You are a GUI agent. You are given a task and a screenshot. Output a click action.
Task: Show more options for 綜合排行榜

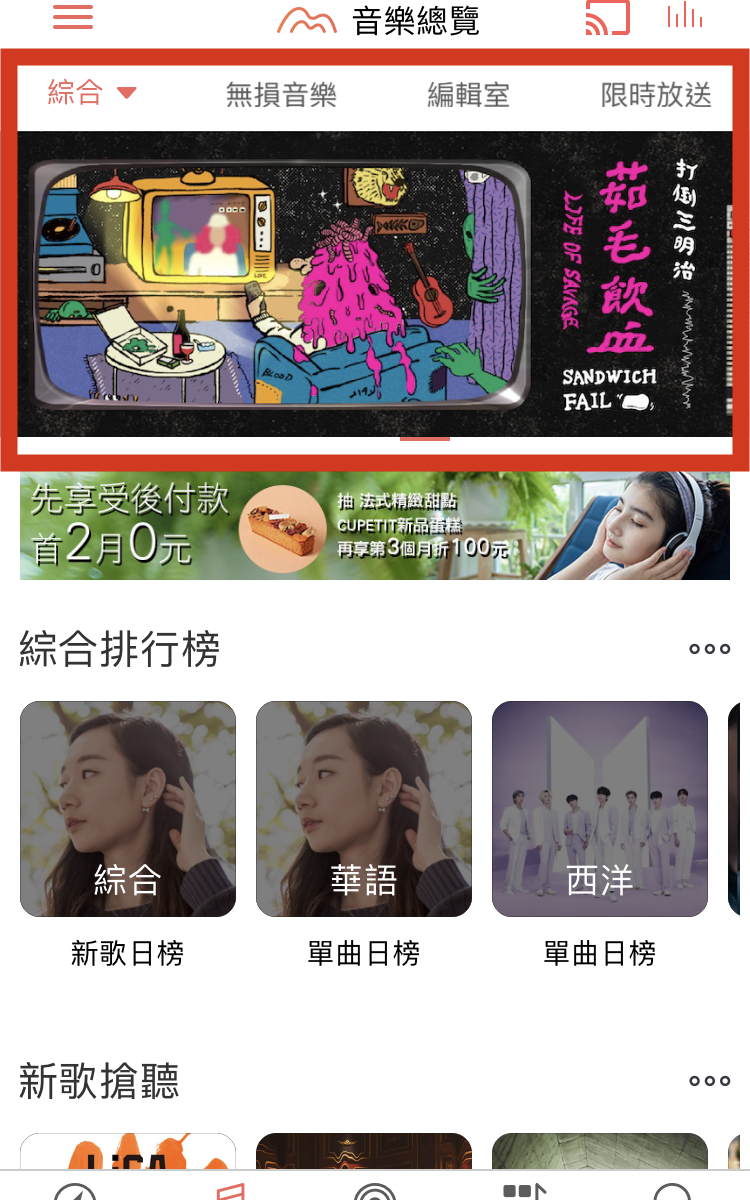pyautogui.click(x=709, y=649)
